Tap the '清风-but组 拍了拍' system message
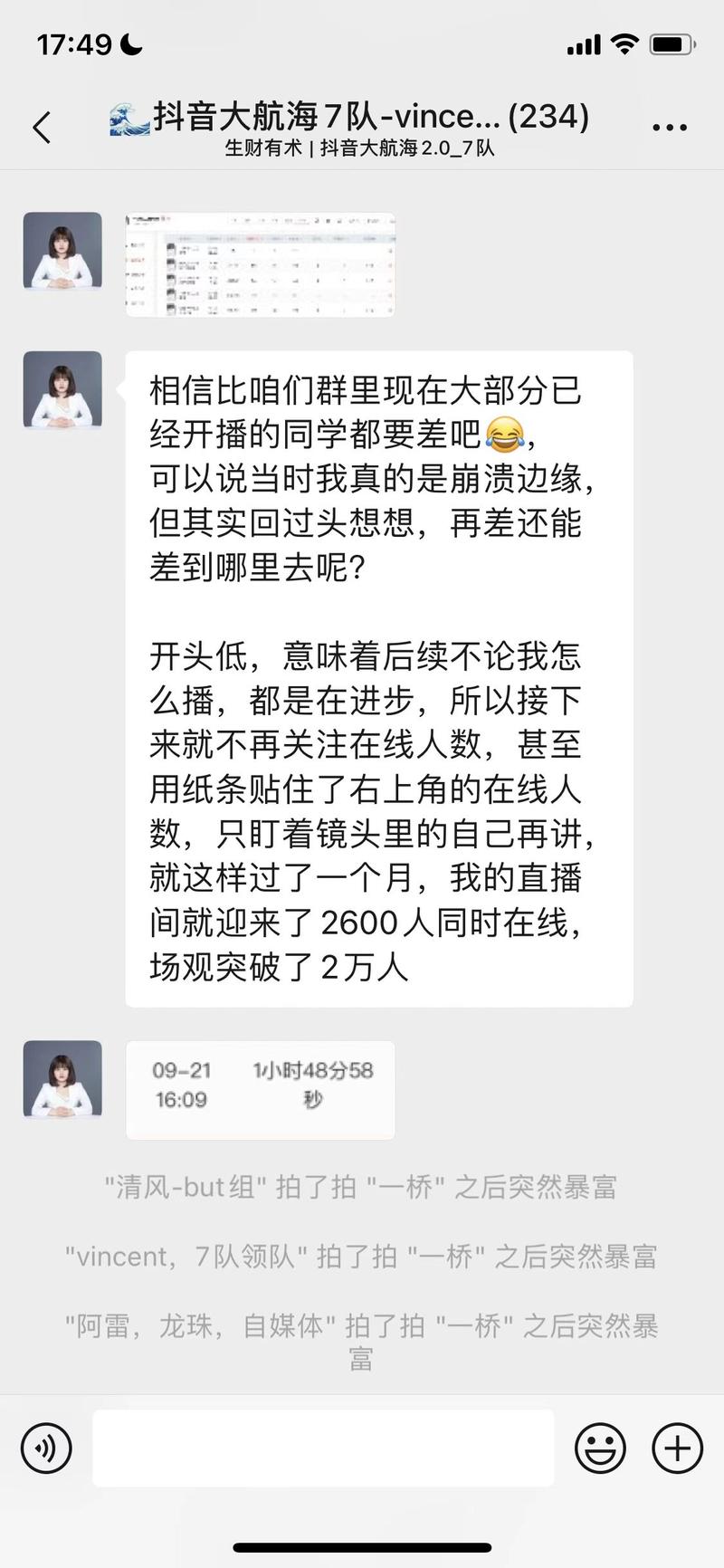The height and width of the screenshot is (1568, 724). pyautogui.click(x=360, y=1186)
